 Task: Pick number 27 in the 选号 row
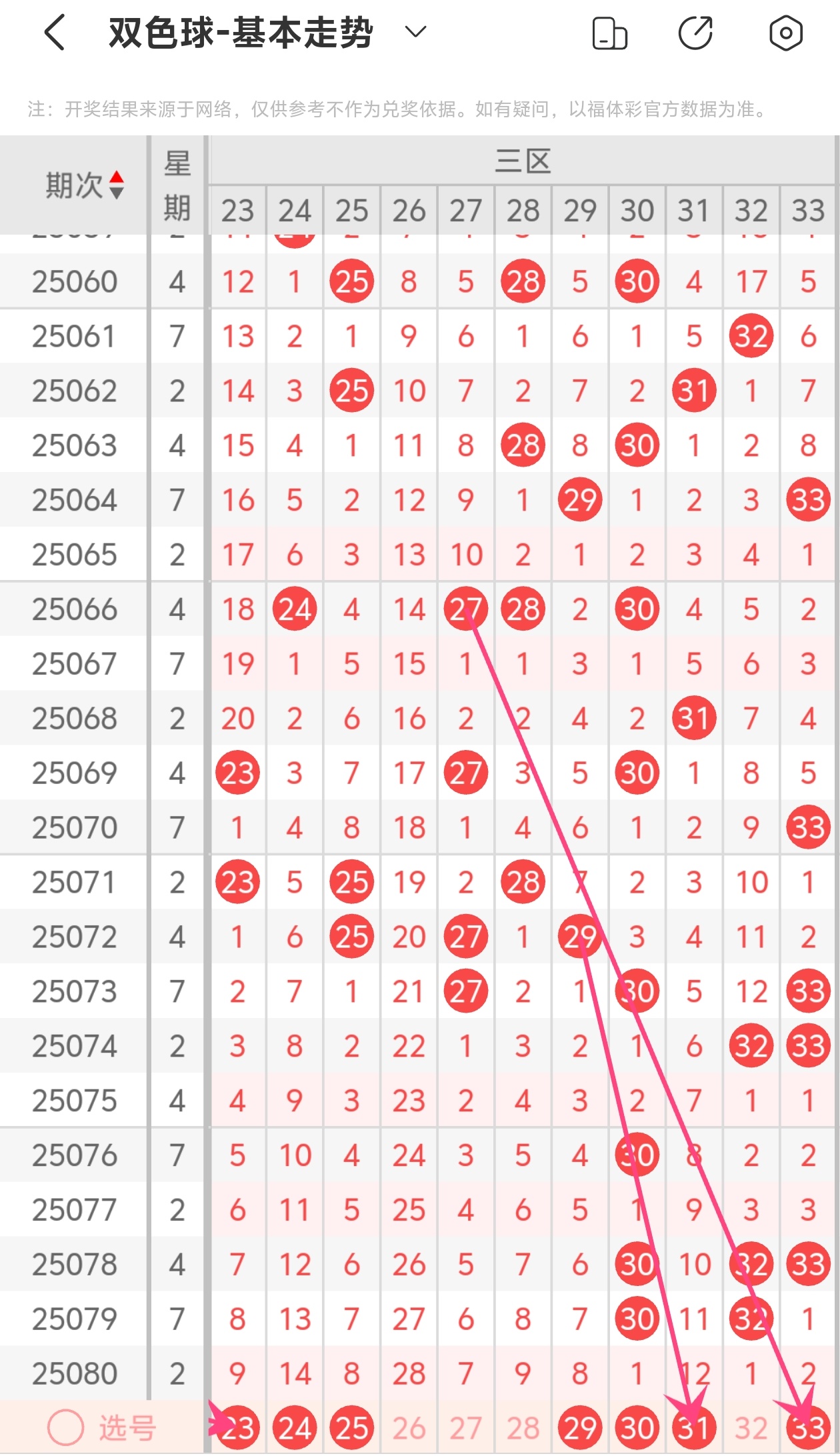pos(466,1428)
